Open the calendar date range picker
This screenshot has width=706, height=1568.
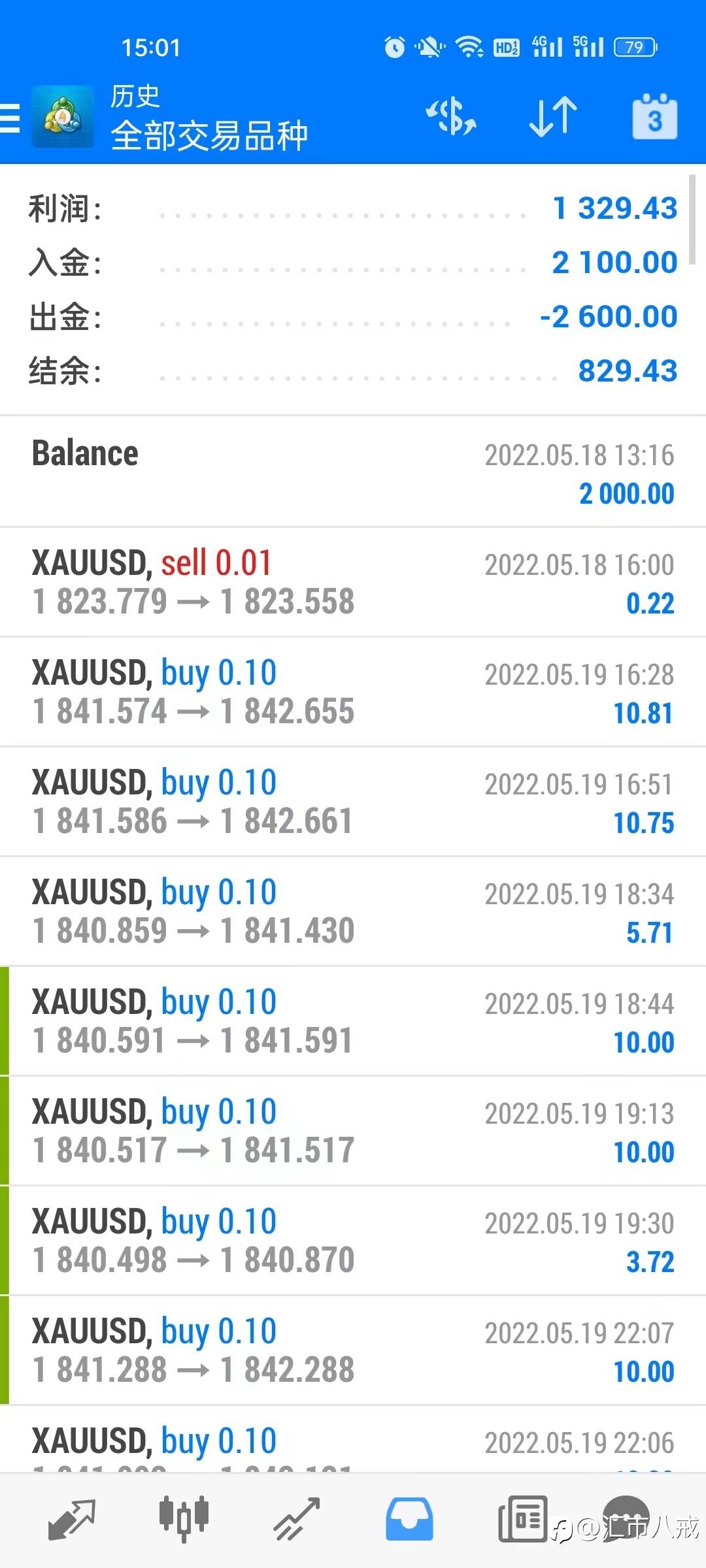[x=654, y=117]
